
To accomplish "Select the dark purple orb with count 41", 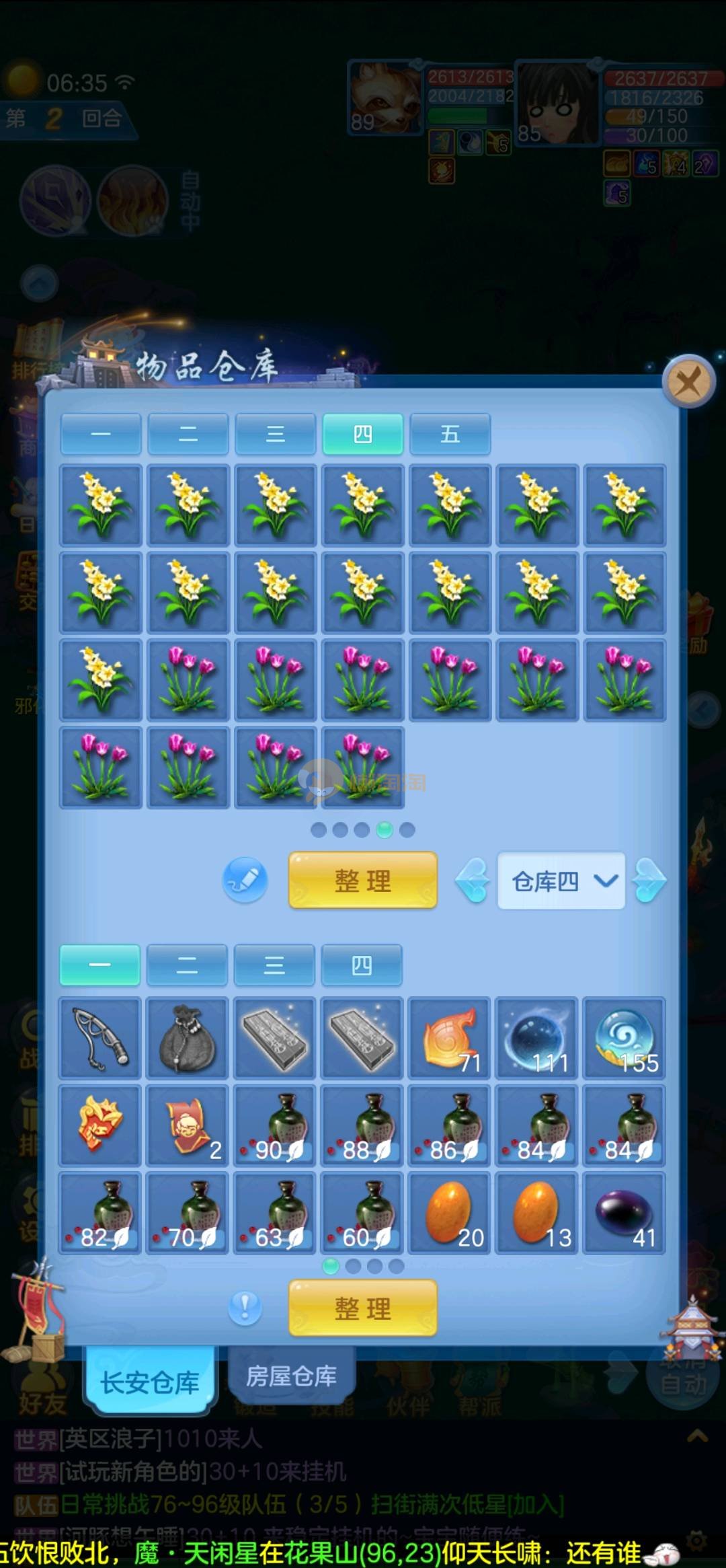I will click(x=624, y=1213).
